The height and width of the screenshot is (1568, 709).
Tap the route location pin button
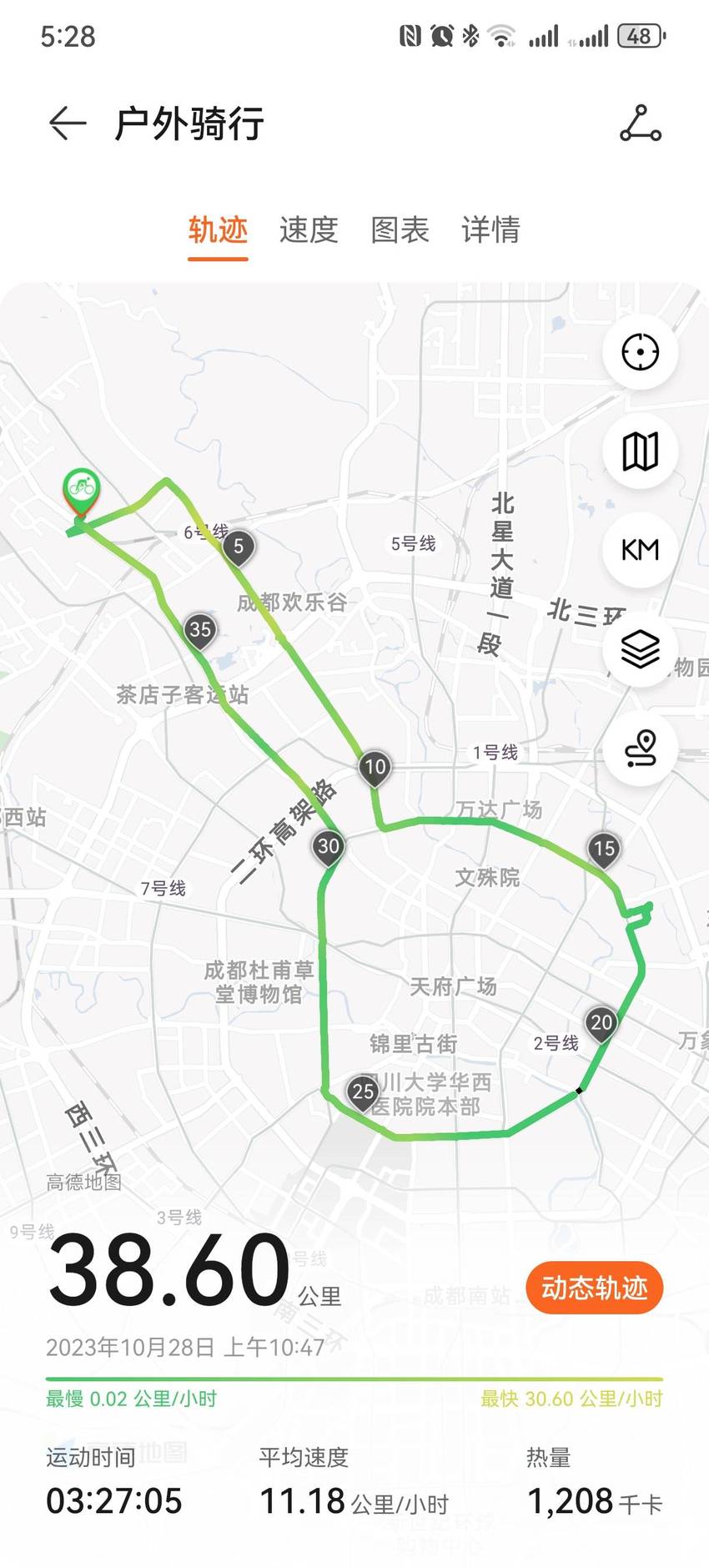coord(641,748)
